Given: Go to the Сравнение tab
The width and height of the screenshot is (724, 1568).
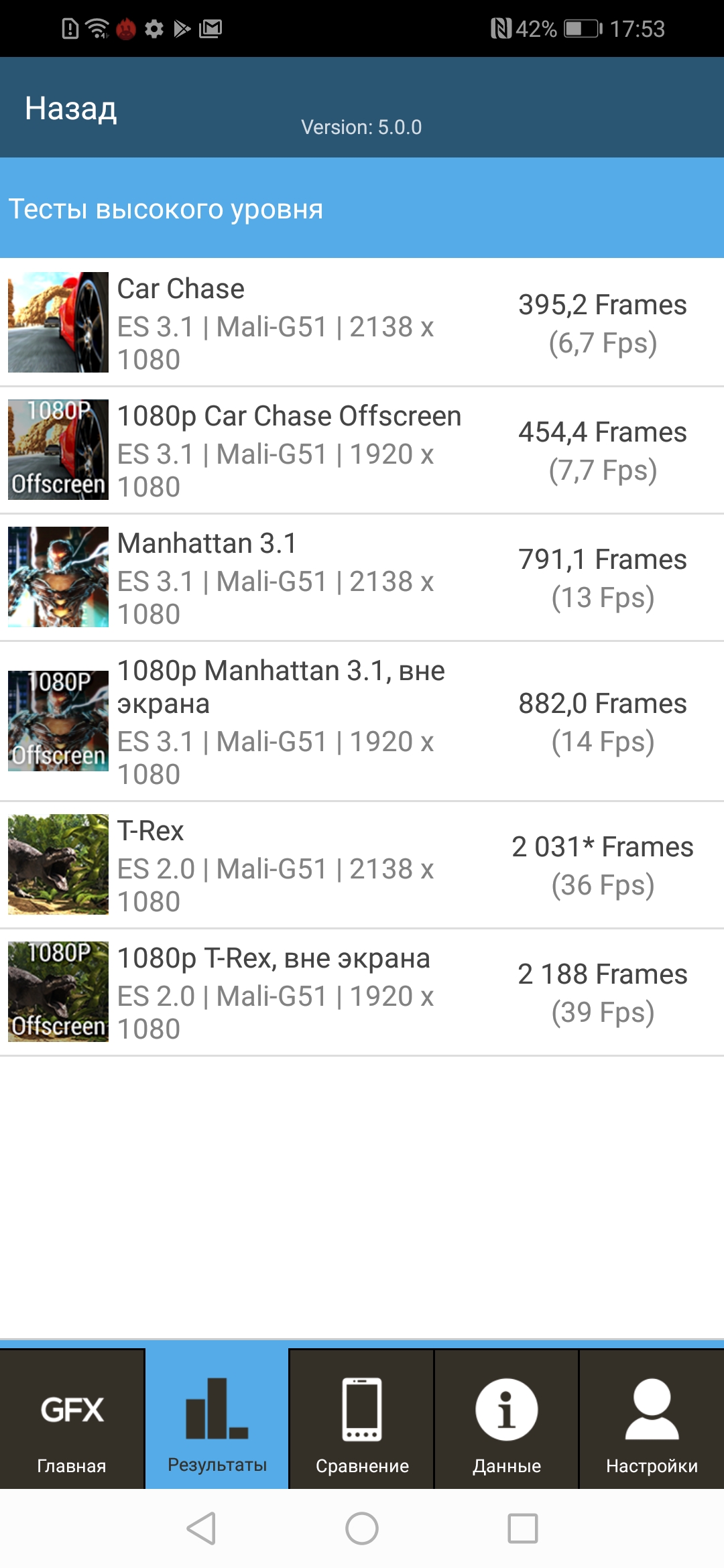Looking at the screenshot, I should pos(362,1421).
